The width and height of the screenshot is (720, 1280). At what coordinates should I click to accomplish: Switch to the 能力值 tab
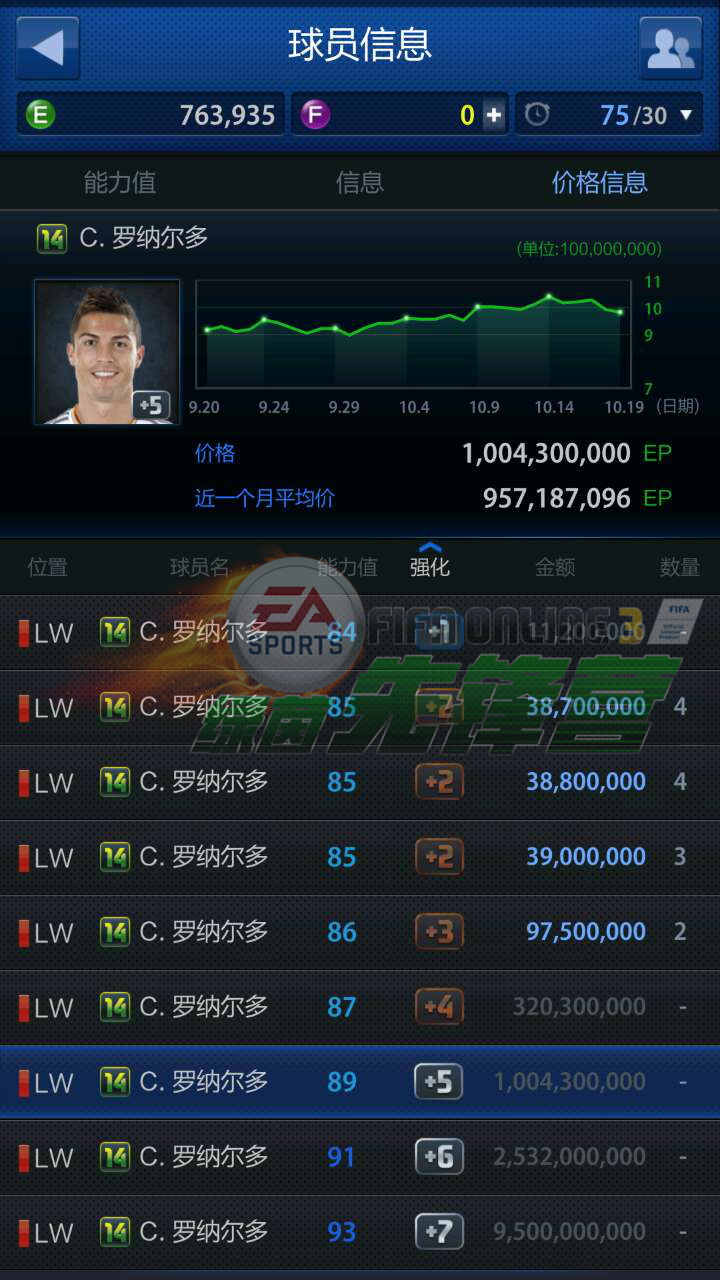(x=120, y=182)
